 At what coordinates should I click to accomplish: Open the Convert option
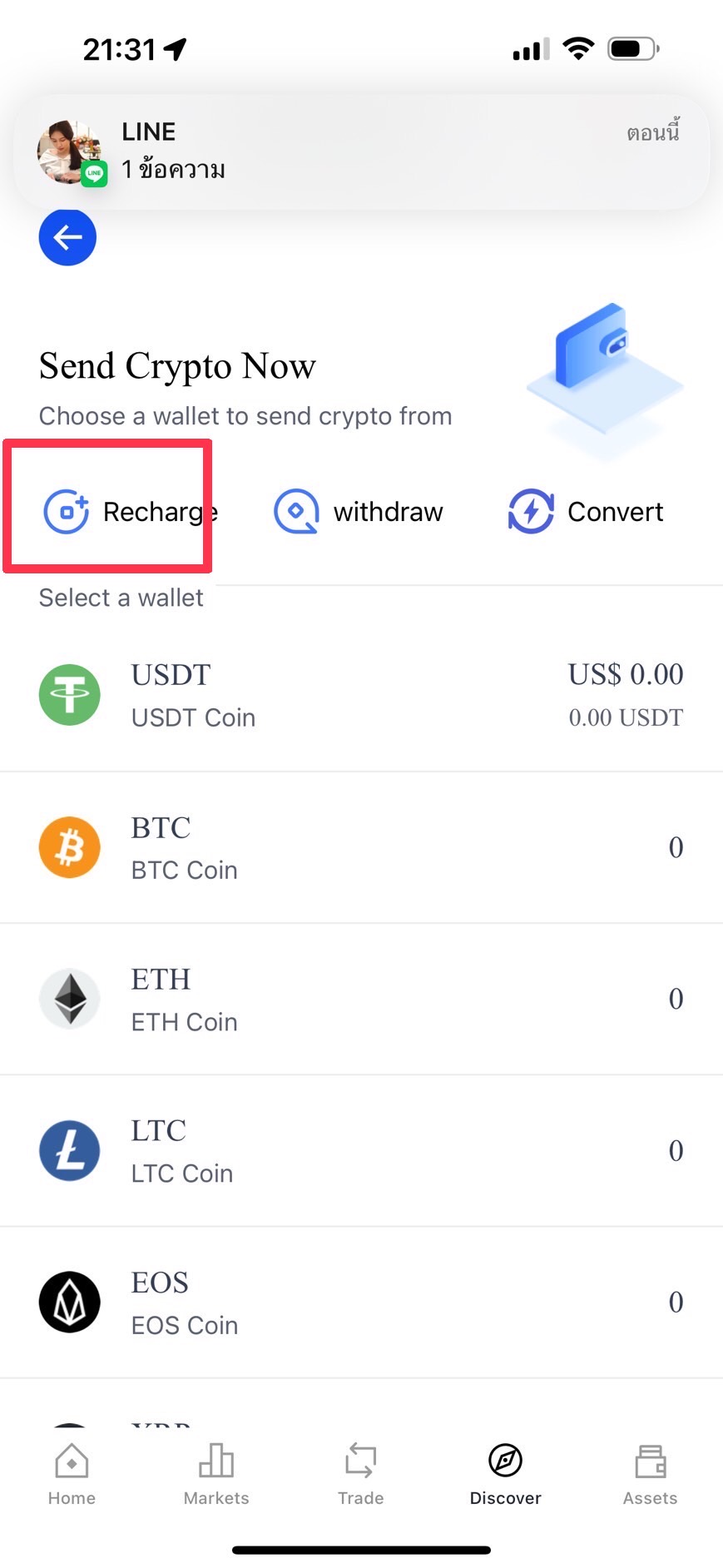(x=586, y=511)
